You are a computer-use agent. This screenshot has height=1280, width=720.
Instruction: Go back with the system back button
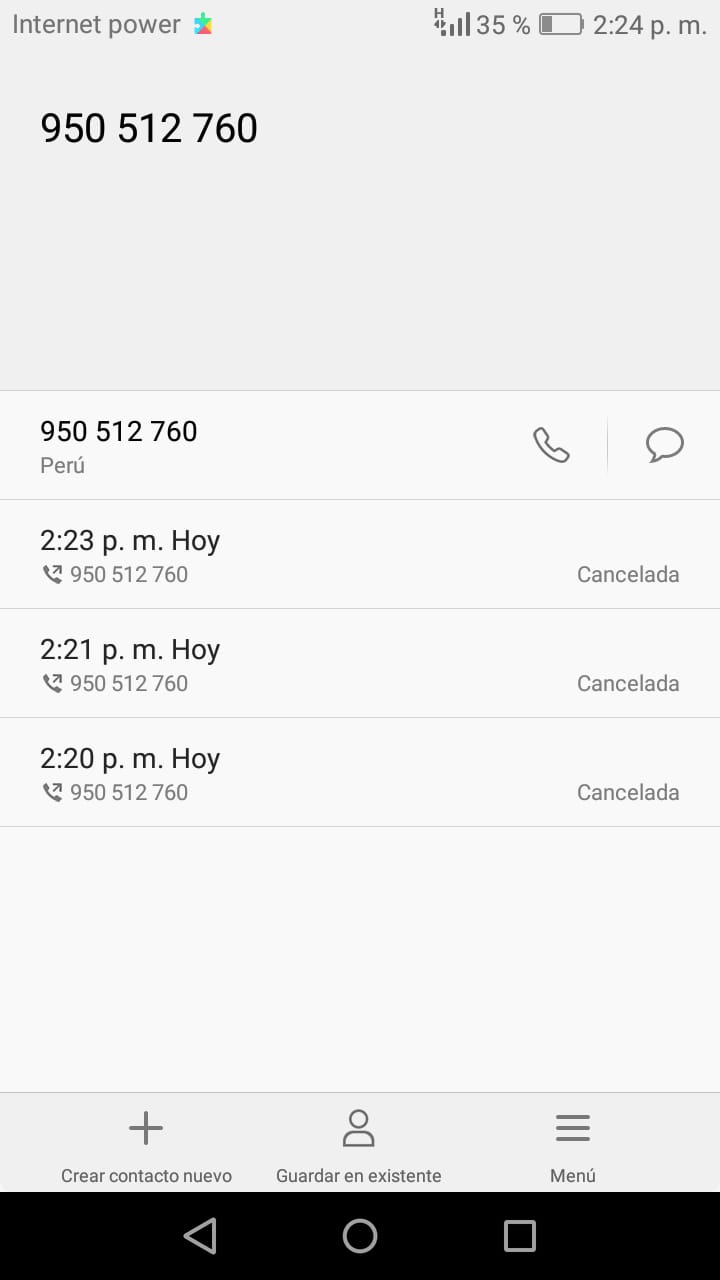(x=200, y=1236)
